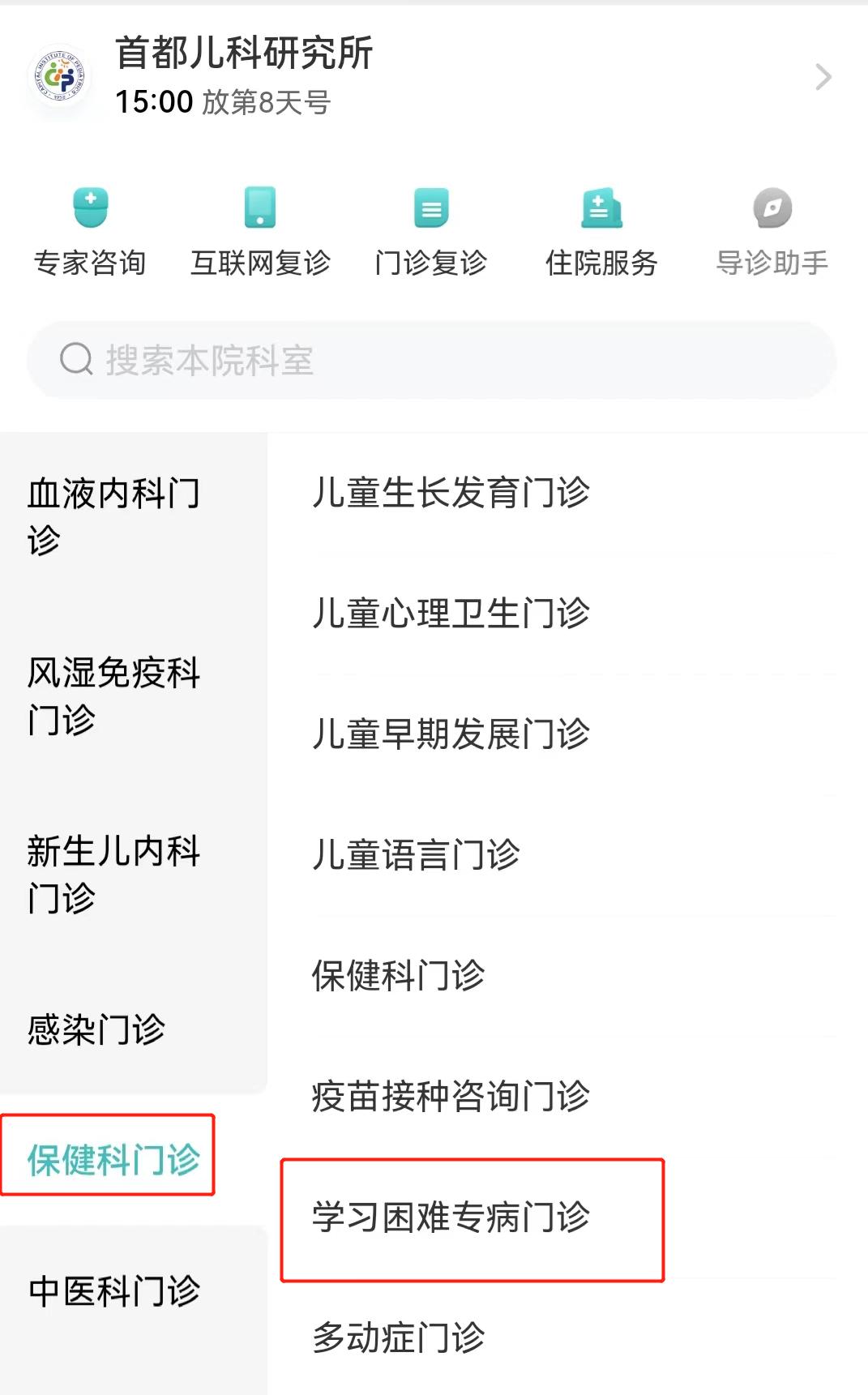This screenshot has width=868, height=1395.
Task: Open the 中医科门诊 category
Action: (113, 1289)
